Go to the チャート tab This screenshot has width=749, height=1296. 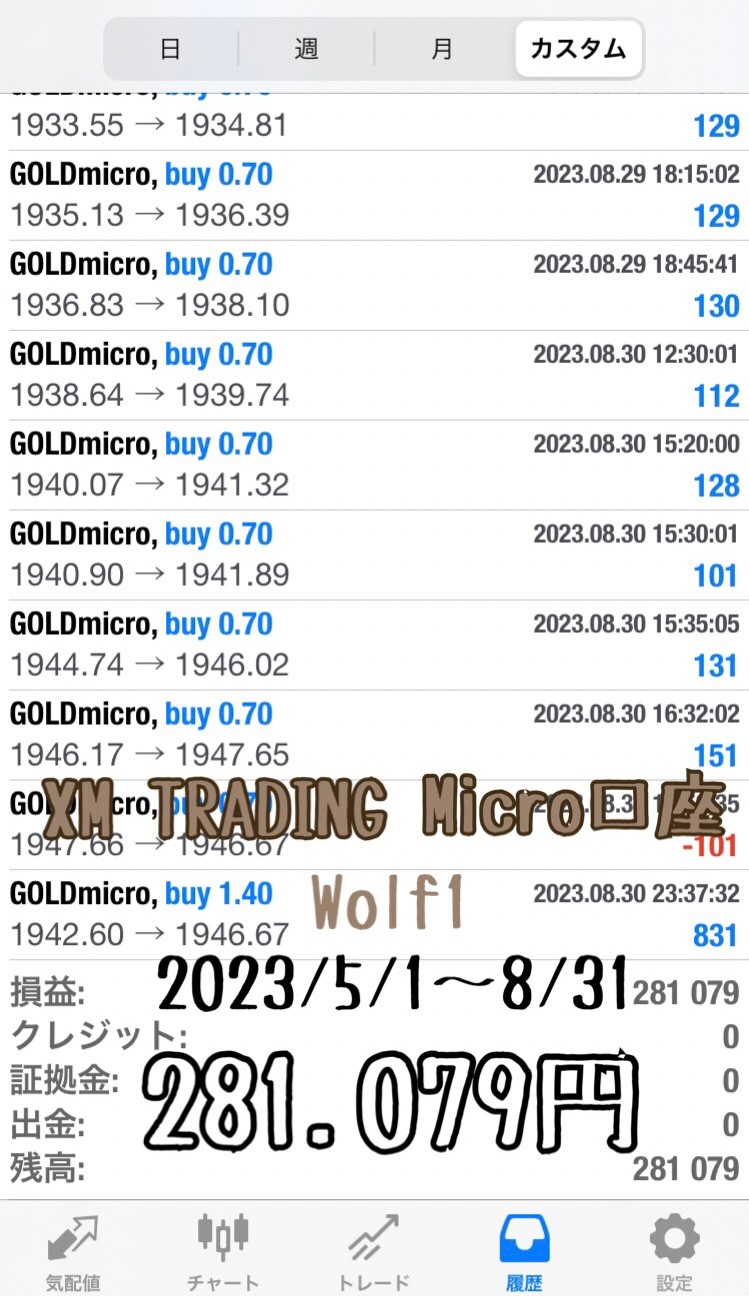tap(223, 1251)
